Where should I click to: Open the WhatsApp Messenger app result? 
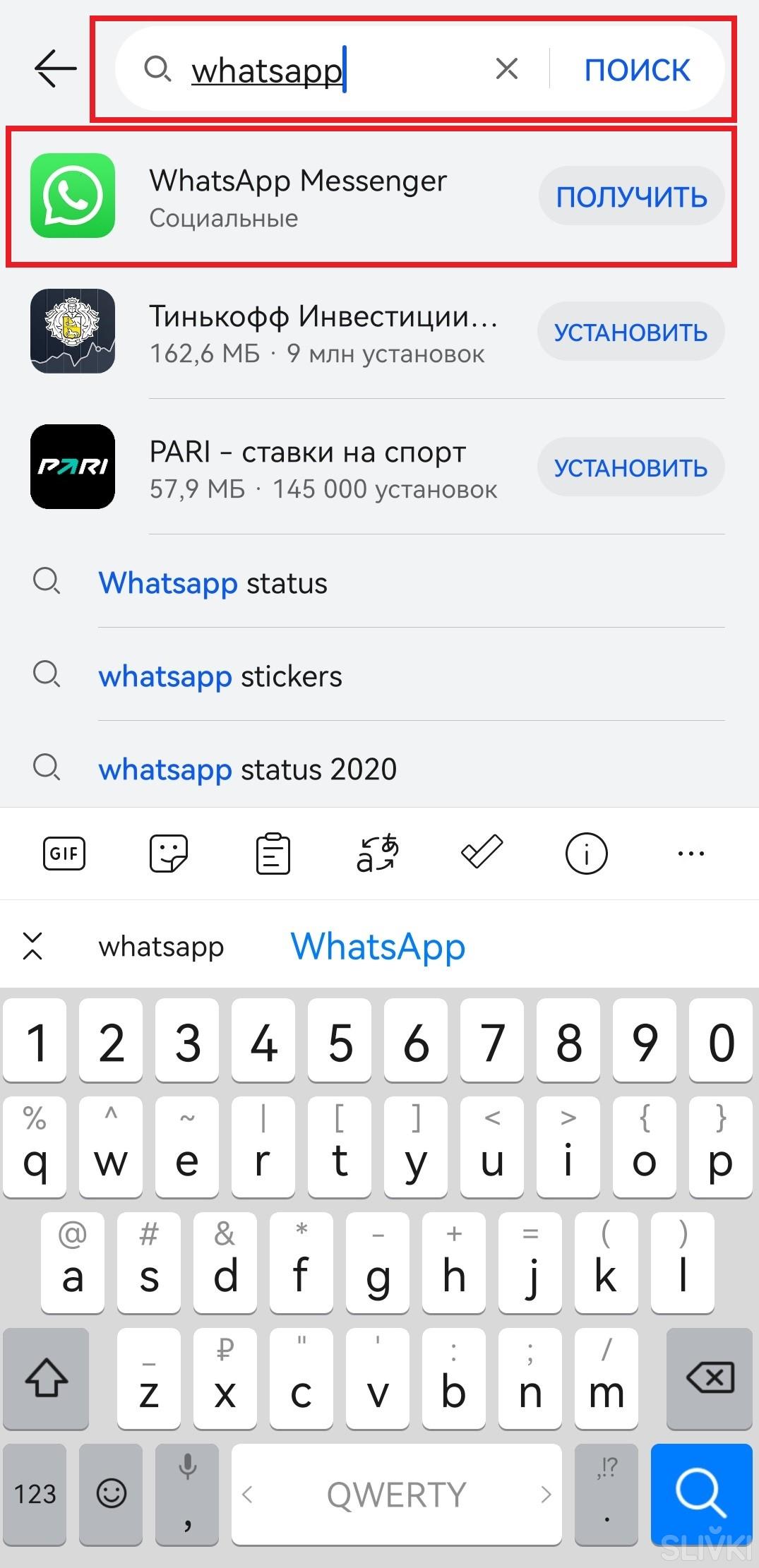297,196
